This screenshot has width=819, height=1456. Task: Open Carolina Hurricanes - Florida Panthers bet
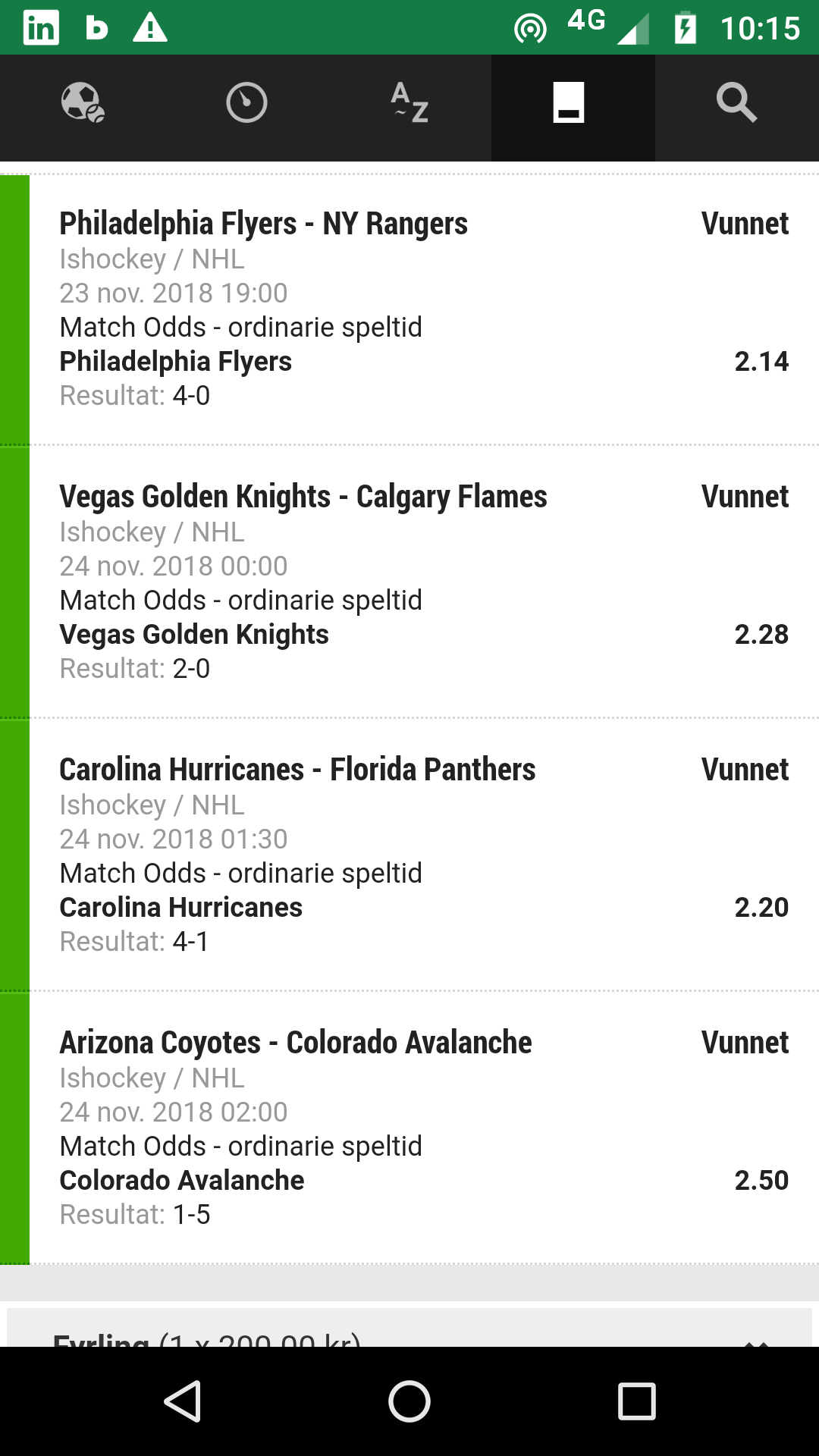pyautogui.click(x=409, y=855)
